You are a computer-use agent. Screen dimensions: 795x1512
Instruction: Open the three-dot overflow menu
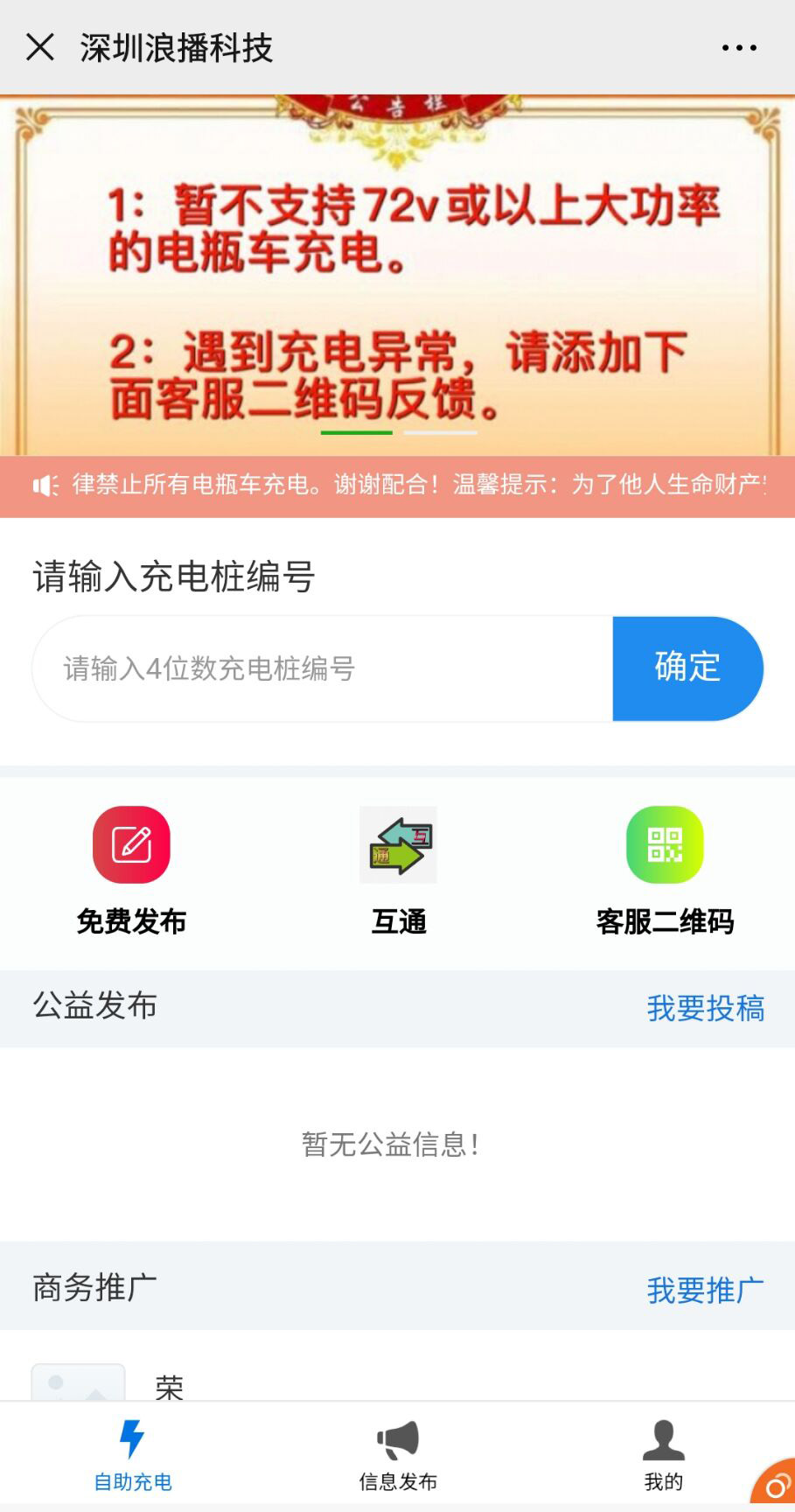pos(739,48)
